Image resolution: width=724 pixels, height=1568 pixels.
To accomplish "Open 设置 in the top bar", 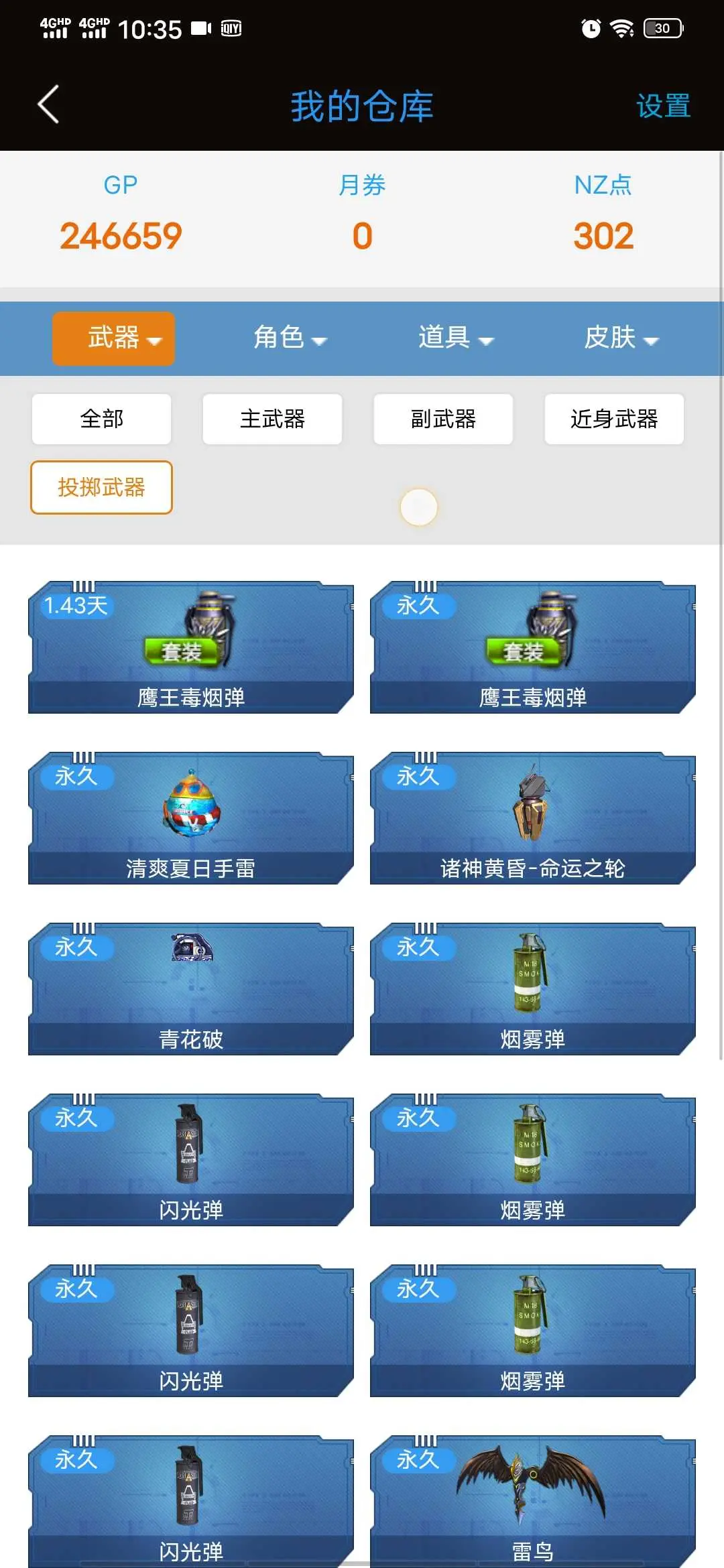I will tap(662, 106).
